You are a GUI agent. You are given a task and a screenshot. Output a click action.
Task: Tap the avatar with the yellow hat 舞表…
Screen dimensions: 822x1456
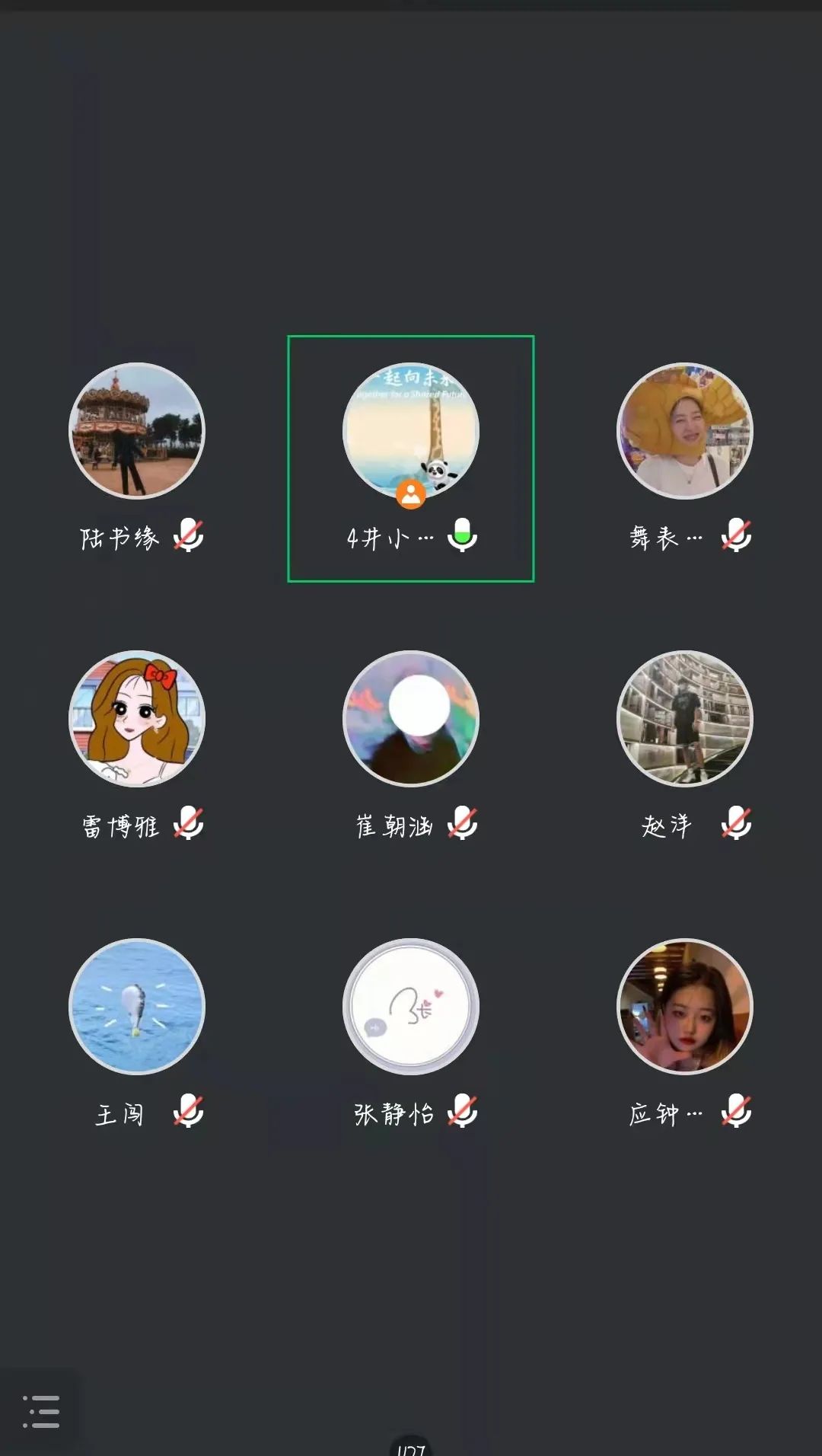[685, 431]
